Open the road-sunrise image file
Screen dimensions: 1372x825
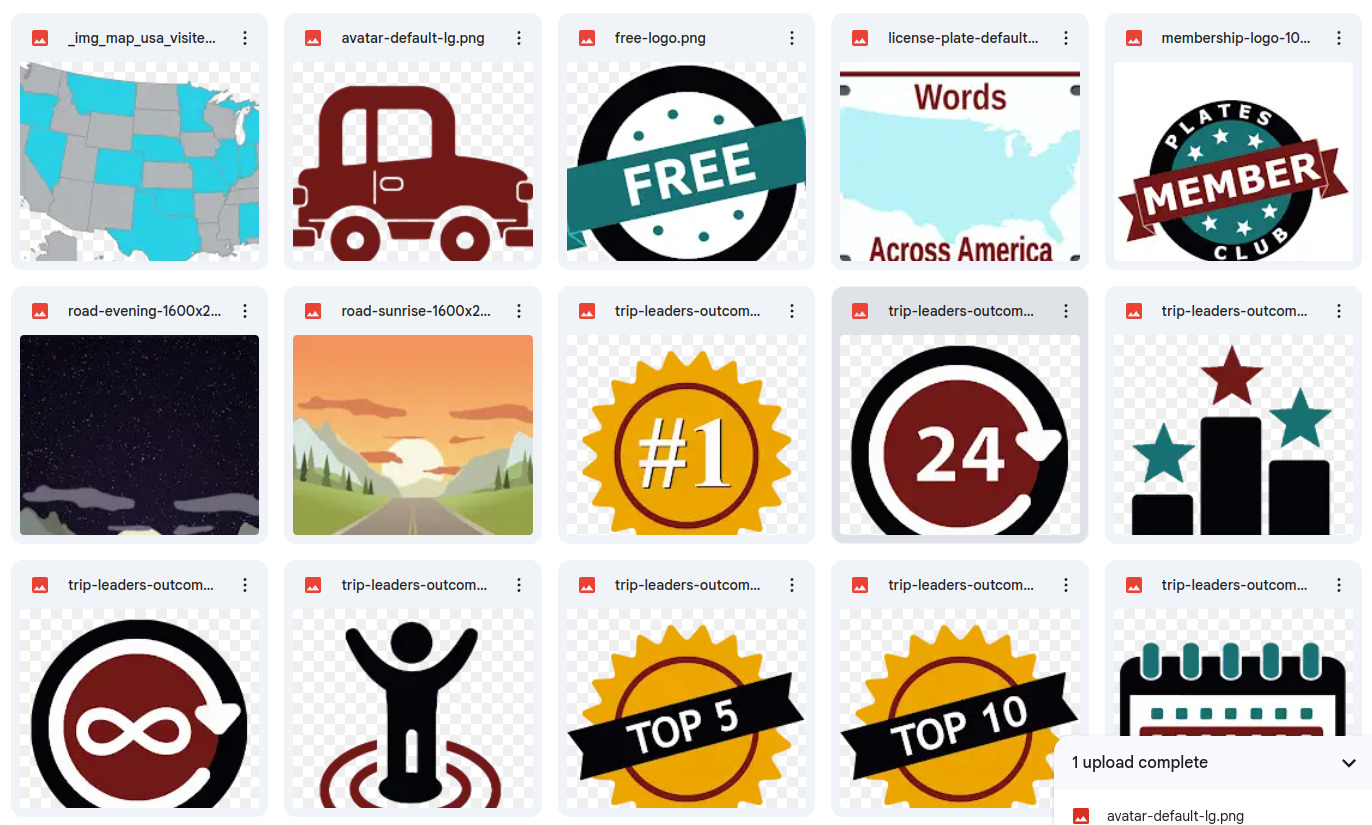pyautogui.click(x=412, y=434)
